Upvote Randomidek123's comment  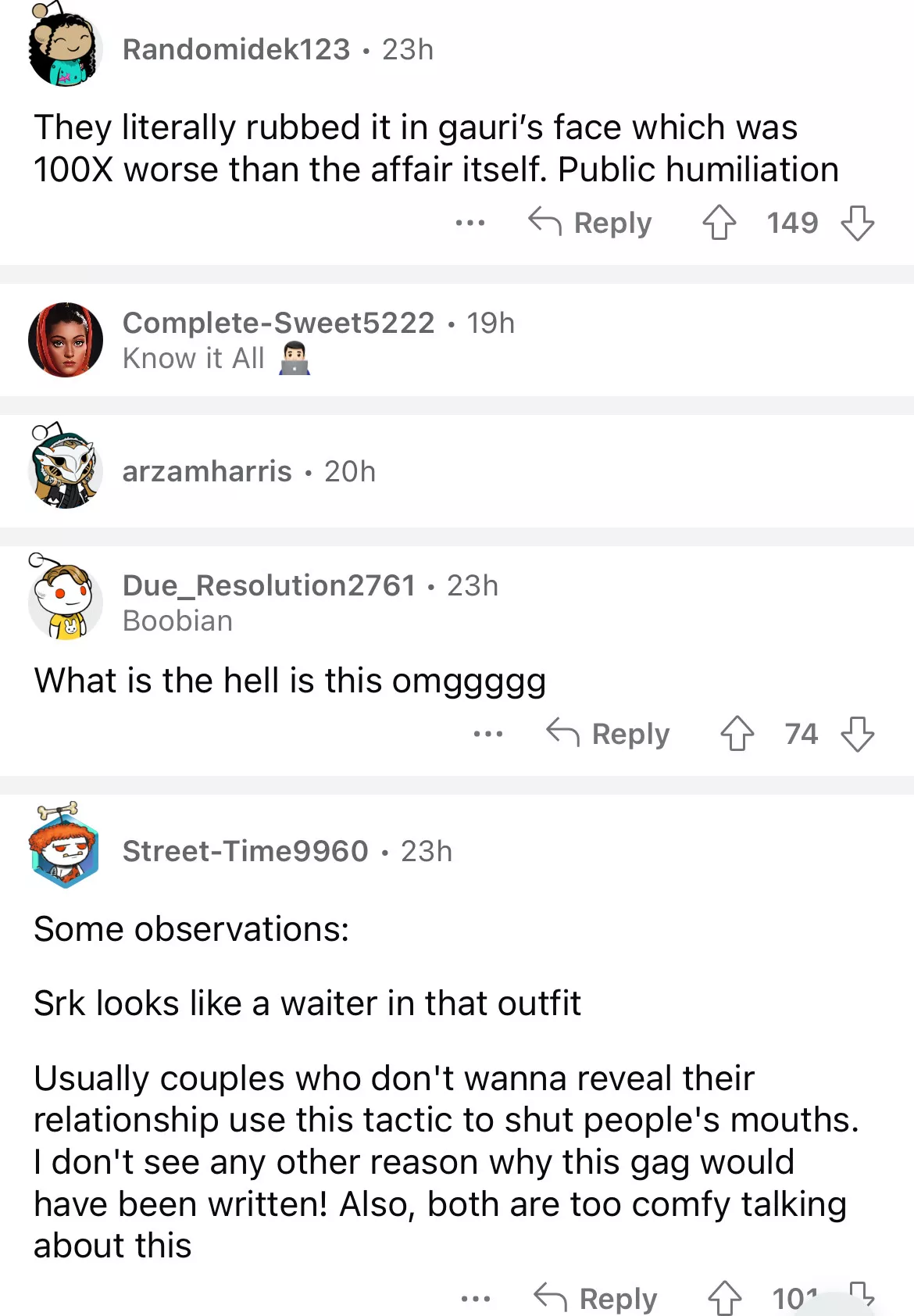719,223
